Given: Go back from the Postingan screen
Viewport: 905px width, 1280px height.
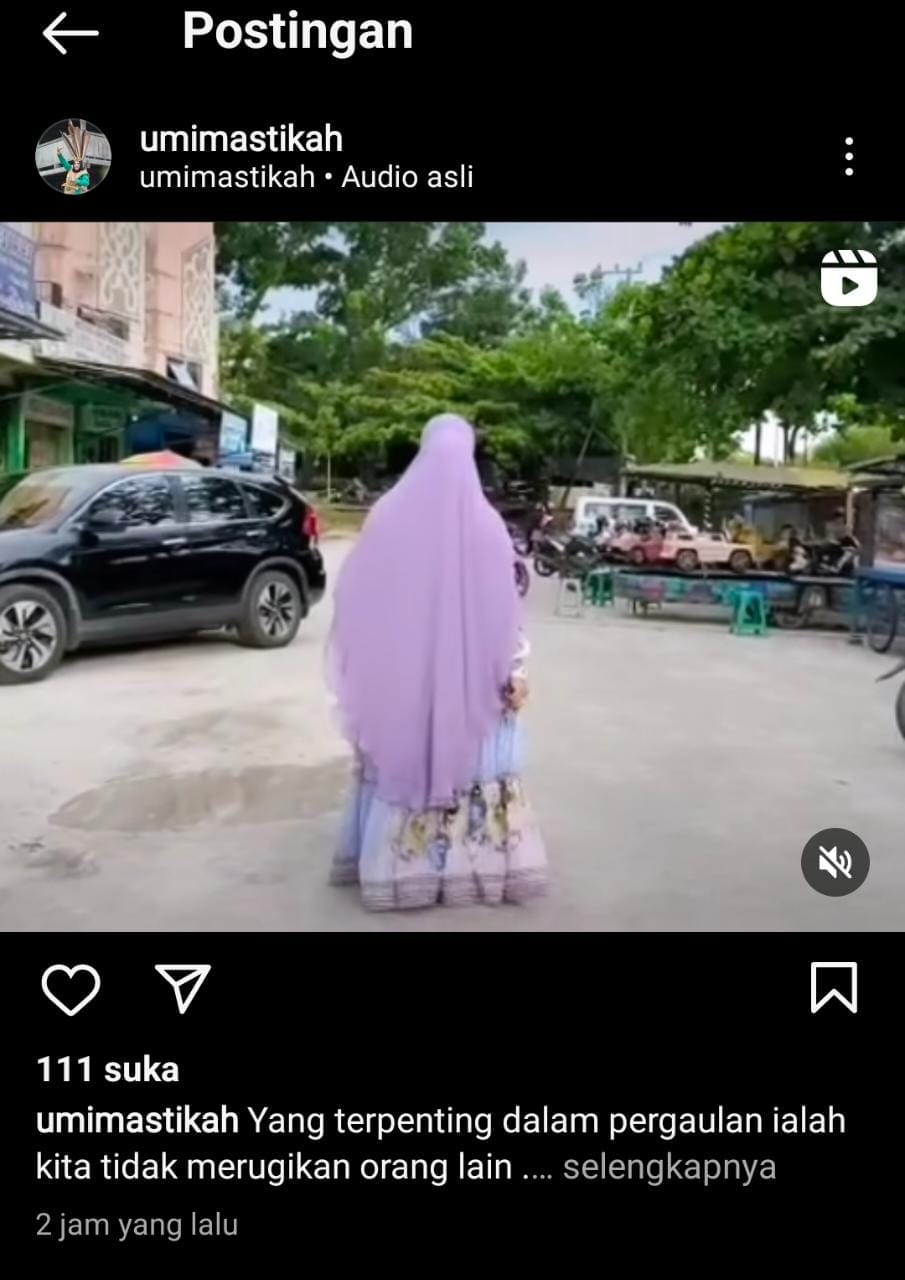Looking at the screenshot, I should click(x=70, y=34).
